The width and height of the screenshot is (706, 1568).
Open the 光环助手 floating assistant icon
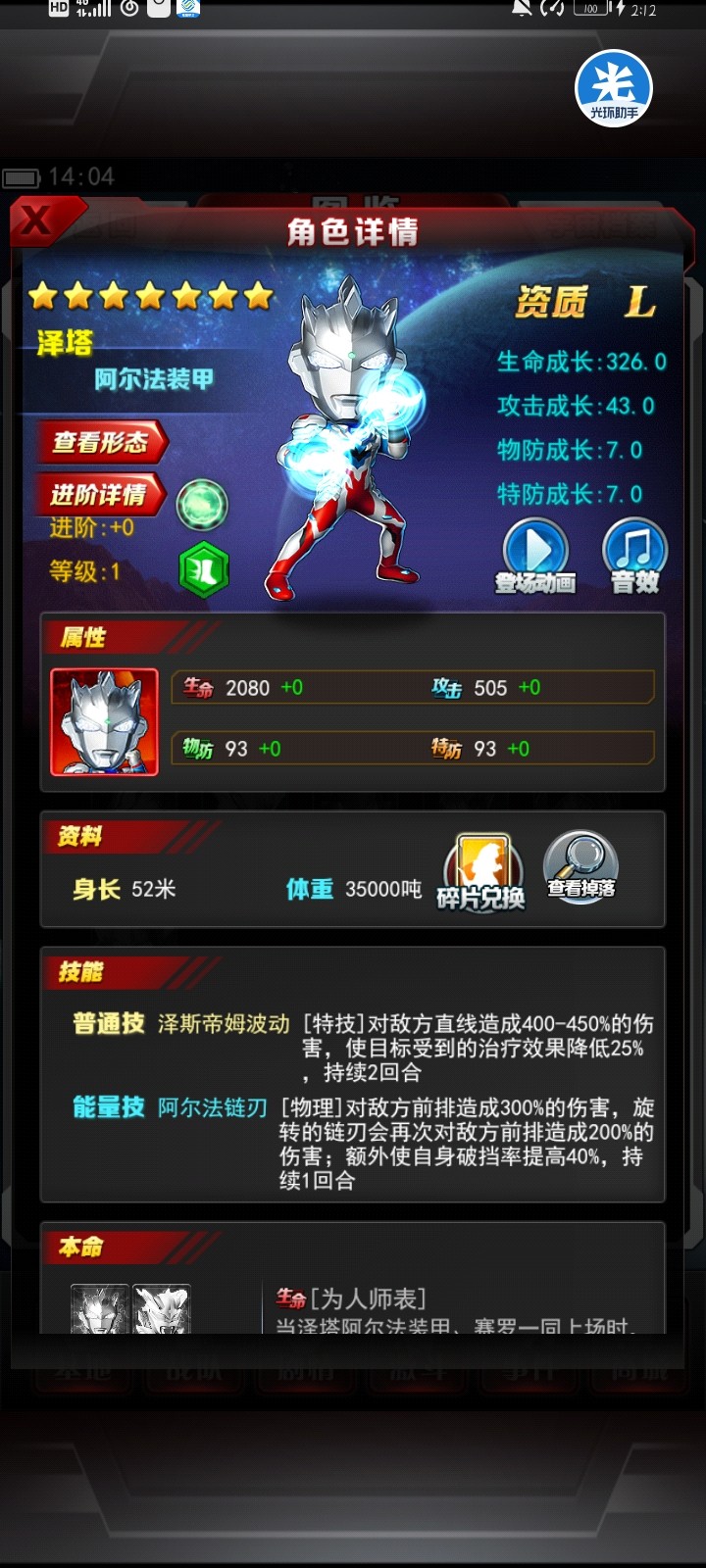614,88
